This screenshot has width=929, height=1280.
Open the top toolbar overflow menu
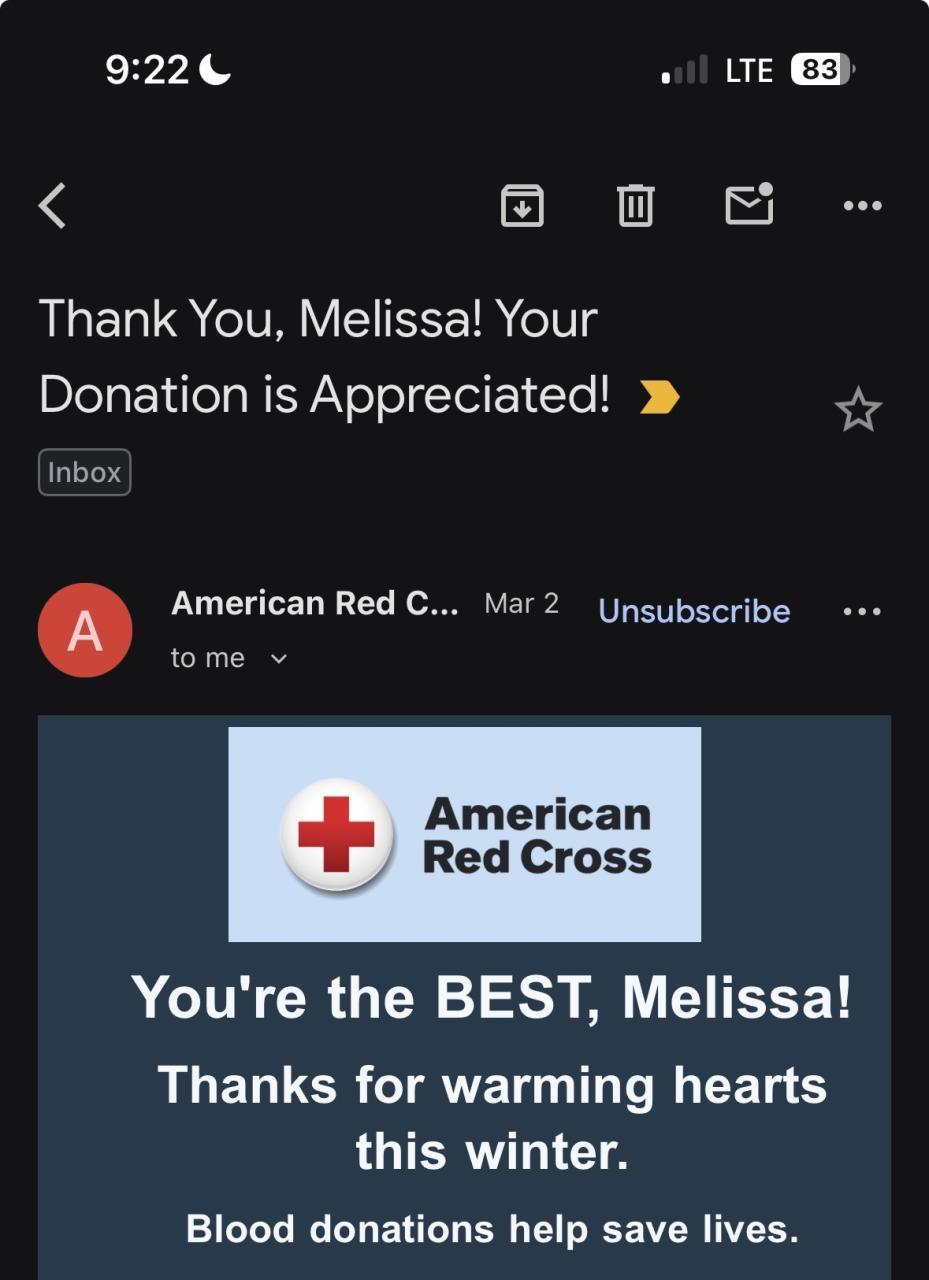(x=862, y=206)
